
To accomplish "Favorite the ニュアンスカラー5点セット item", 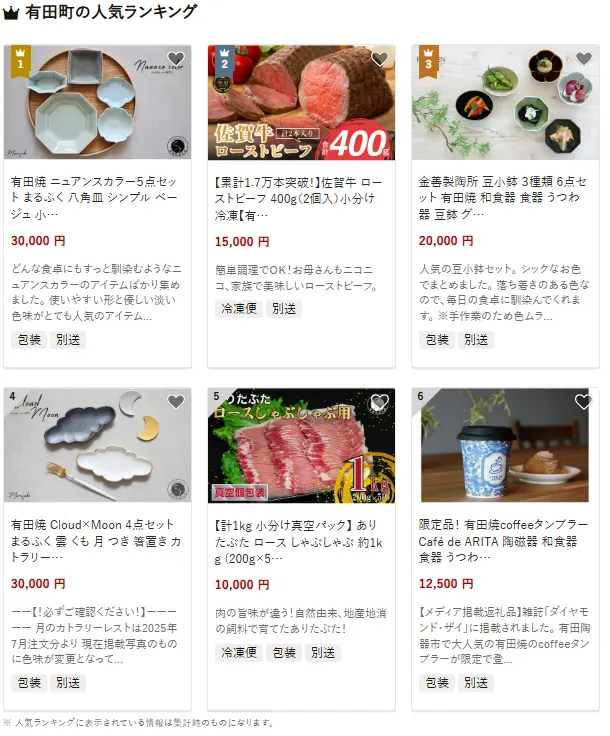I will (176, 59).
